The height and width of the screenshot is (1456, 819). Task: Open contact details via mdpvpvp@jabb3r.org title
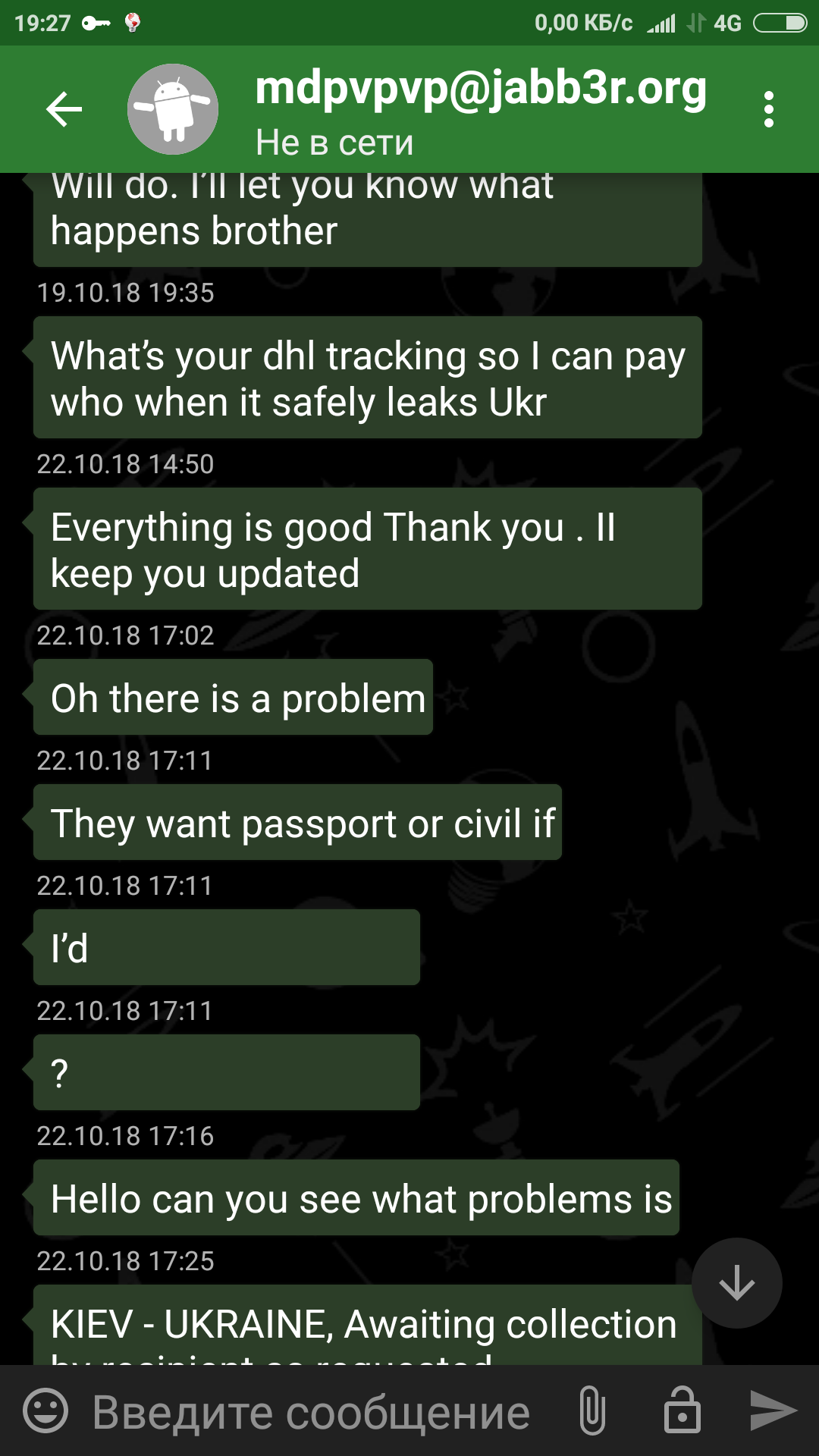tap(481, 89)
